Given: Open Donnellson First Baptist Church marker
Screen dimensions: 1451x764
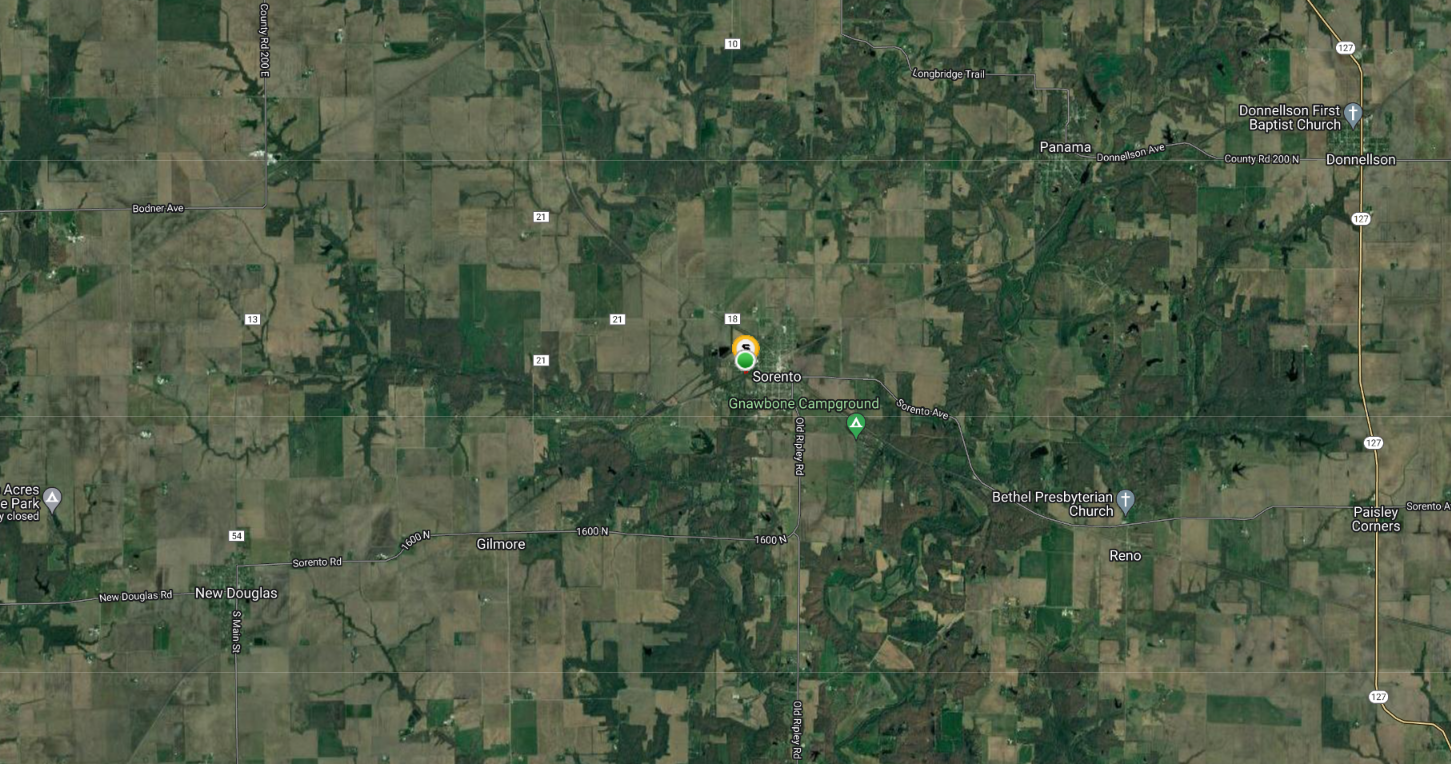Looking at the screenshot, I should coord(1353,114).
